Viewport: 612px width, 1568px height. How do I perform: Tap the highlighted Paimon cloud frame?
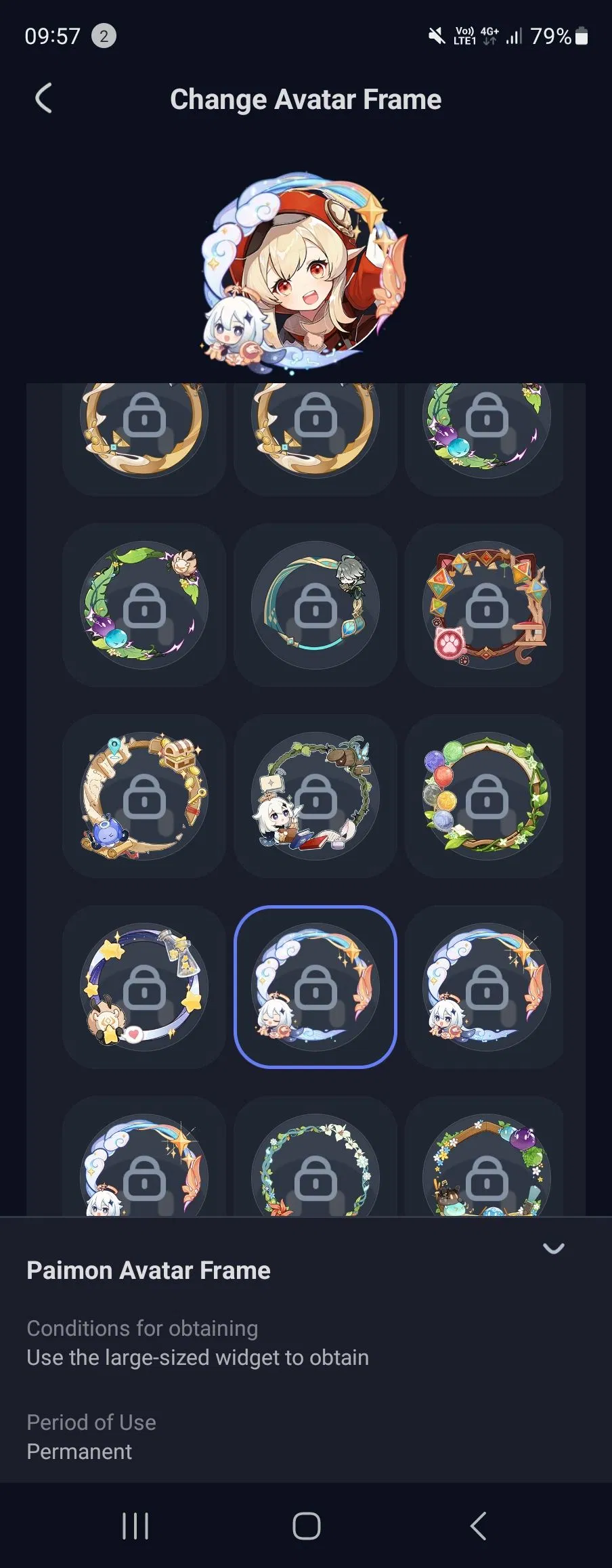point(315,986)
